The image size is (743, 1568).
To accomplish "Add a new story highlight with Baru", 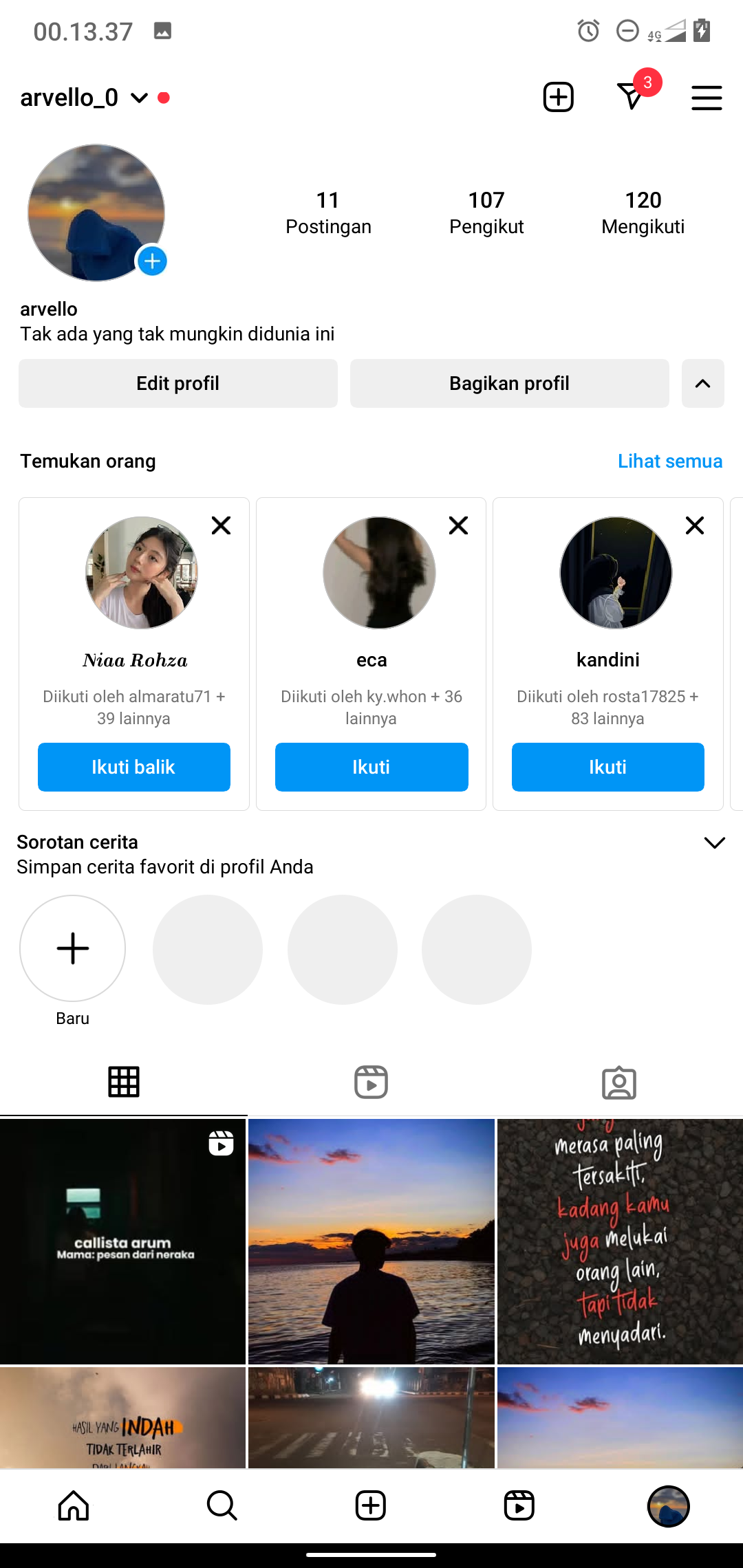I will [72, 949].
